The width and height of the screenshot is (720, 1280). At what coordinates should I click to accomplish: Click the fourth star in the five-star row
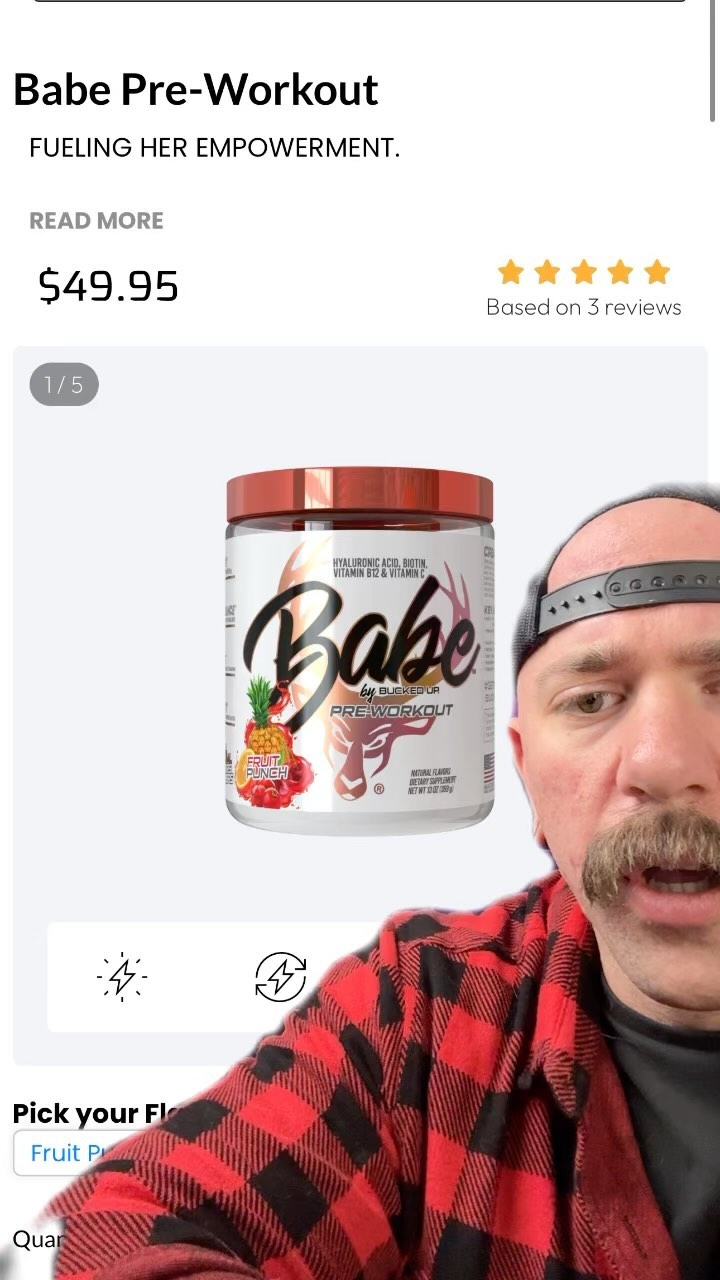click(x=617, y=269)
